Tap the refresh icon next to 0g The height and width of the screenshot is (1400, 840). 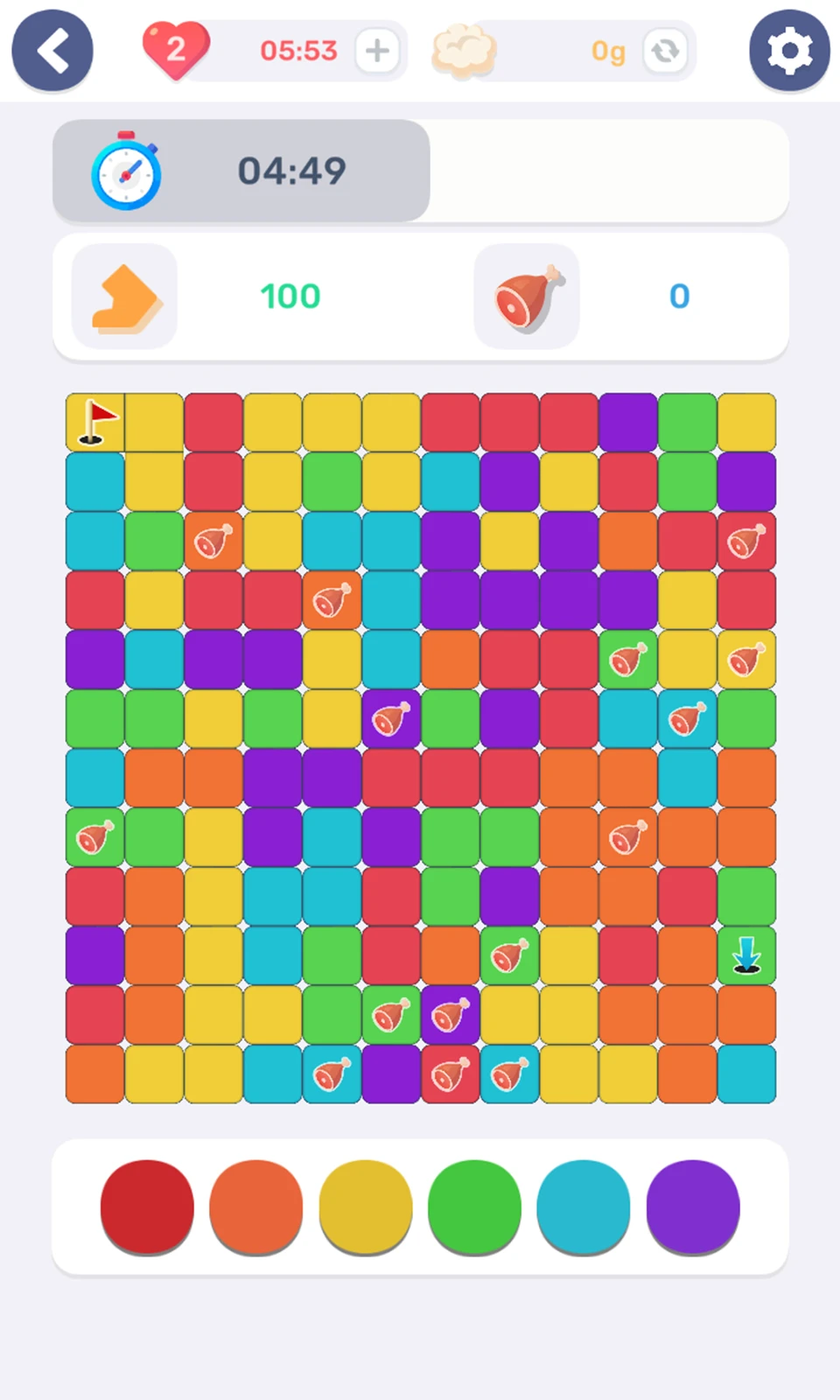click(x=664, y=51)
